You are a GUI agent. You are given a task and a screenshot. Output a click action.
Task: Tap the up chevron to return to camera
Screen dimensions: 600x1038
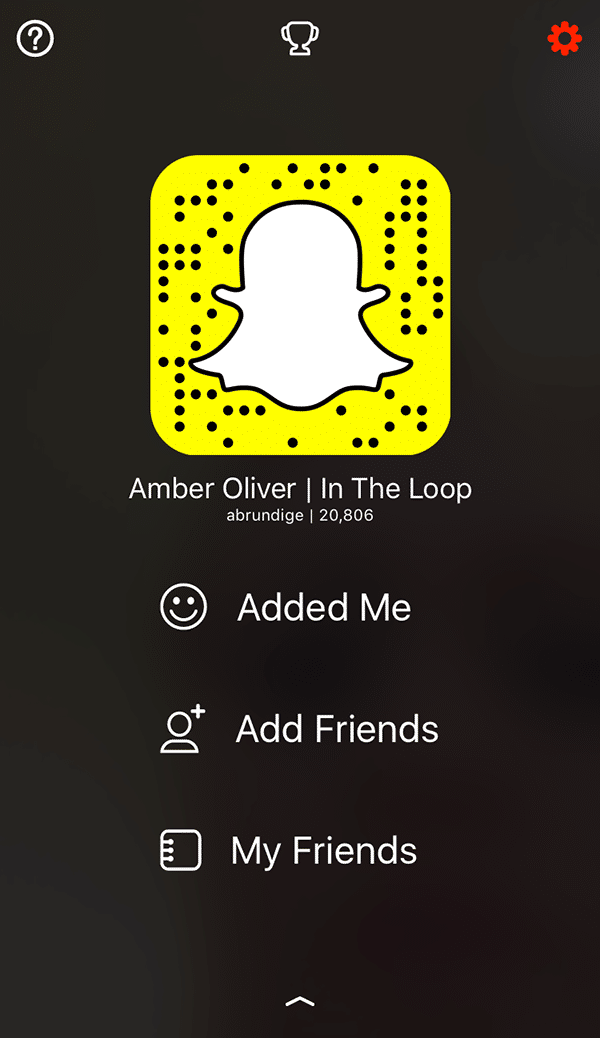300,1002
